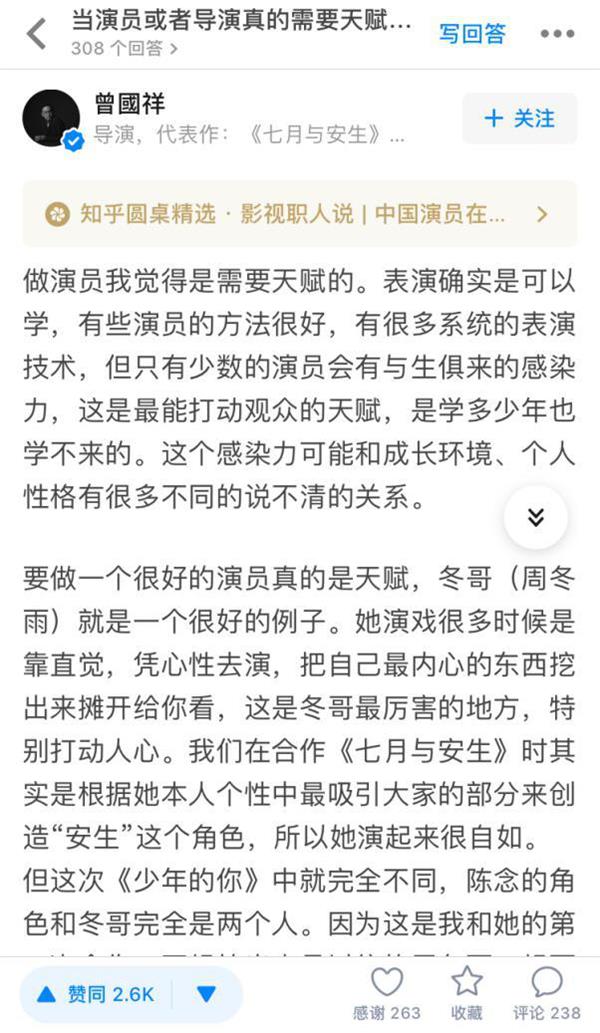Screen dimensions: 600x1033
Task: Open 曾國祥's profile avatar
Action: coord(51,118)
